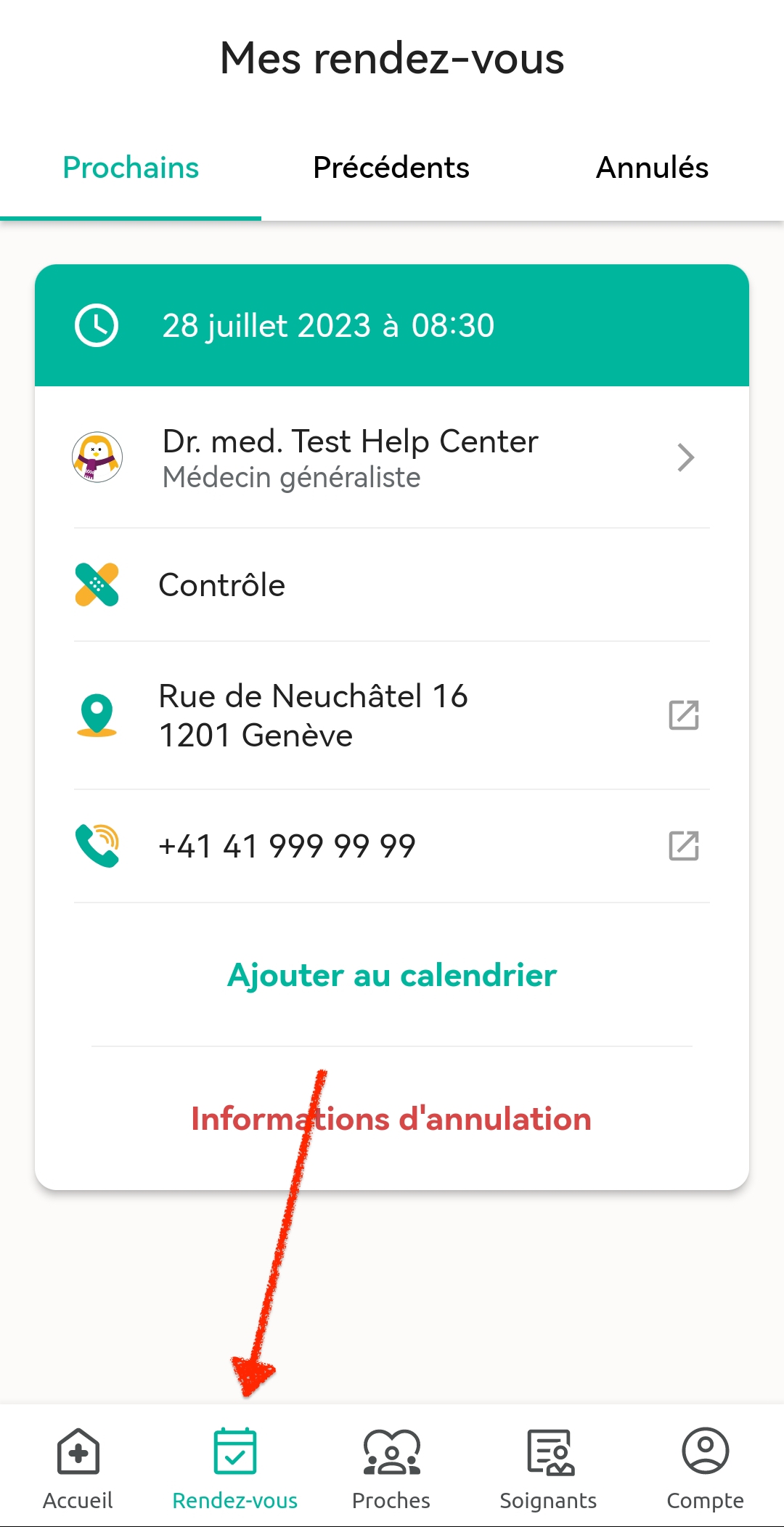Expand details for Dr. med. Test Help Center
The image size is (784, 1527).
[x=687, y=457]
